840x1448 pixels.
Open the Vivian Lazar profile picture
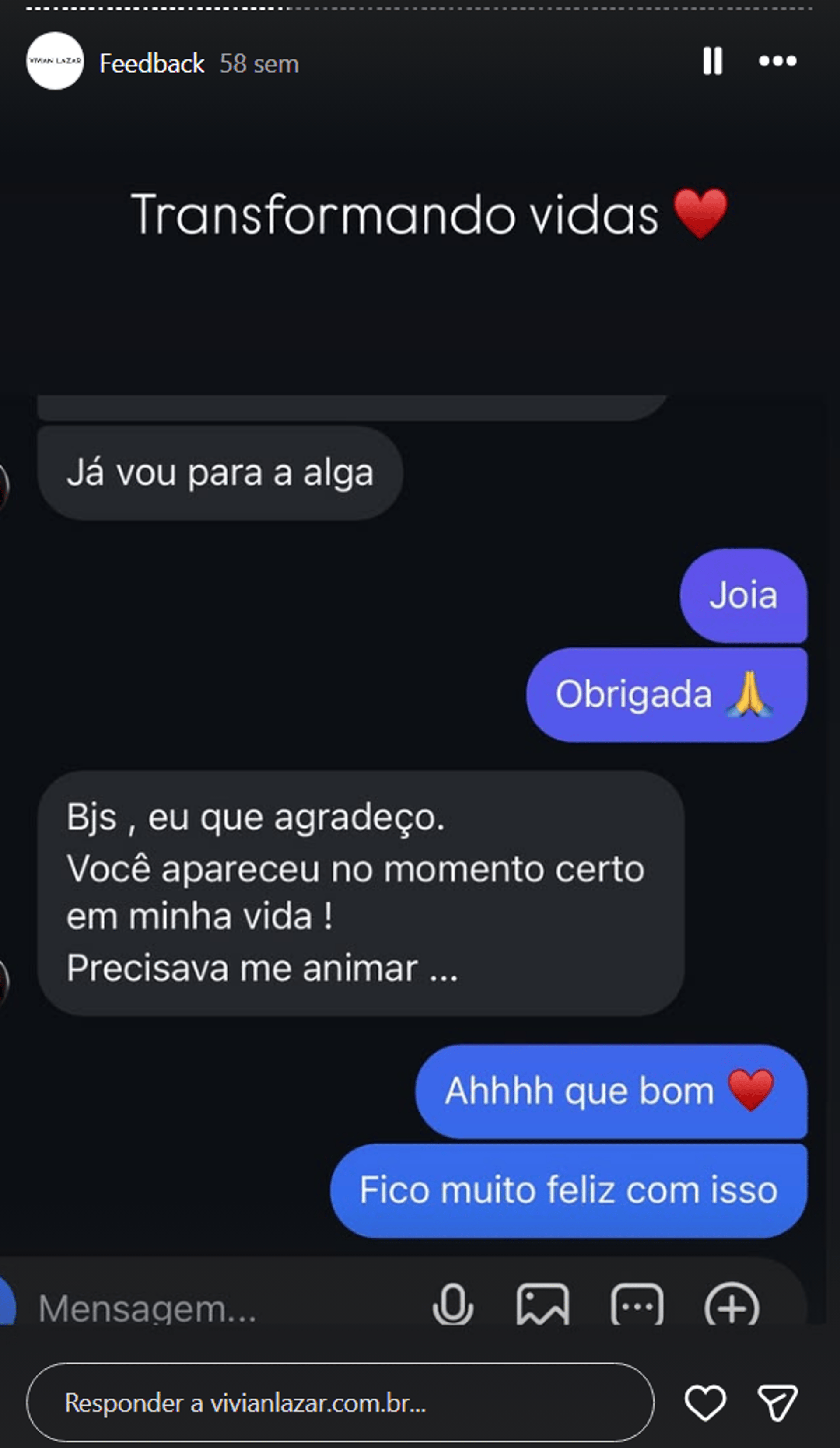[55, 61]
